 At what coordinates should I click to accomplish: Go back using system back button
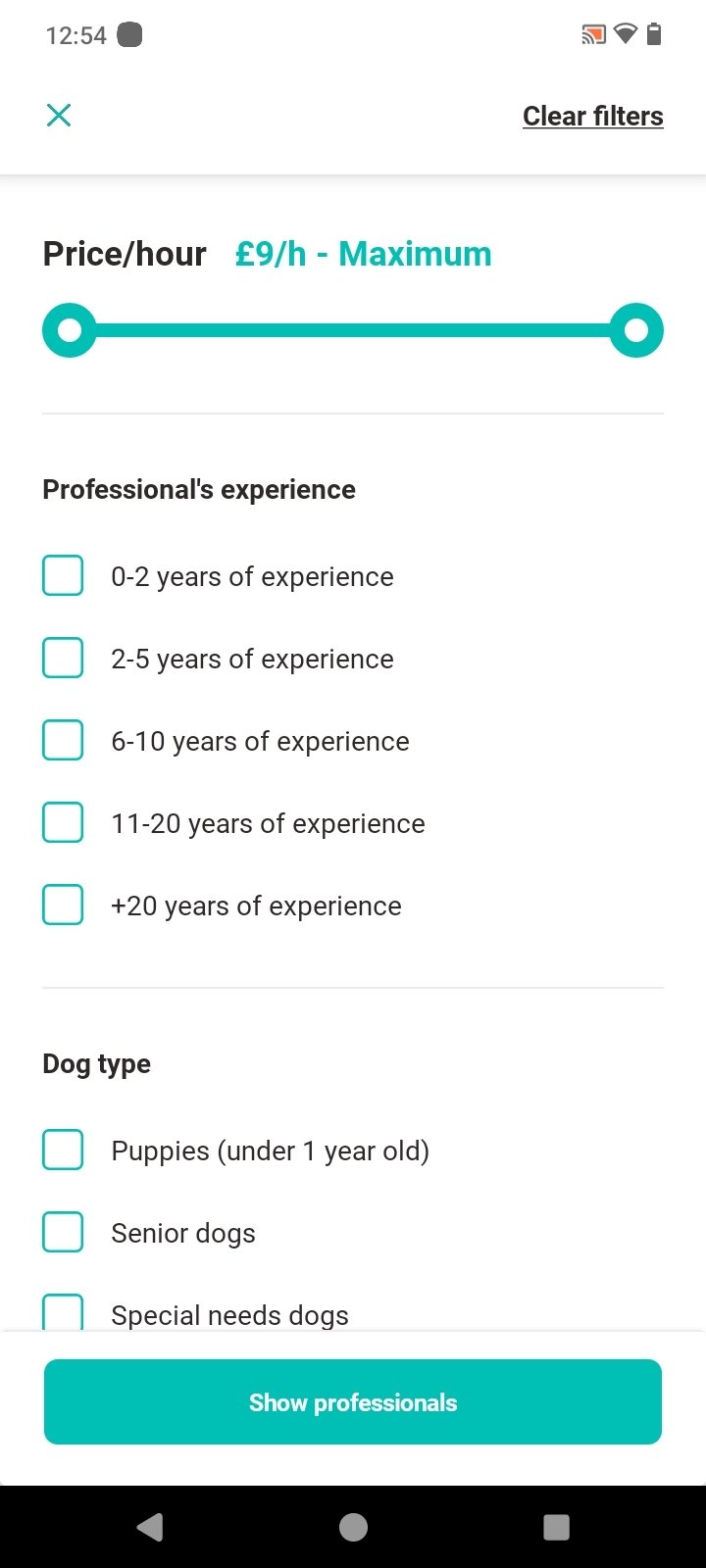(150, 1527)
